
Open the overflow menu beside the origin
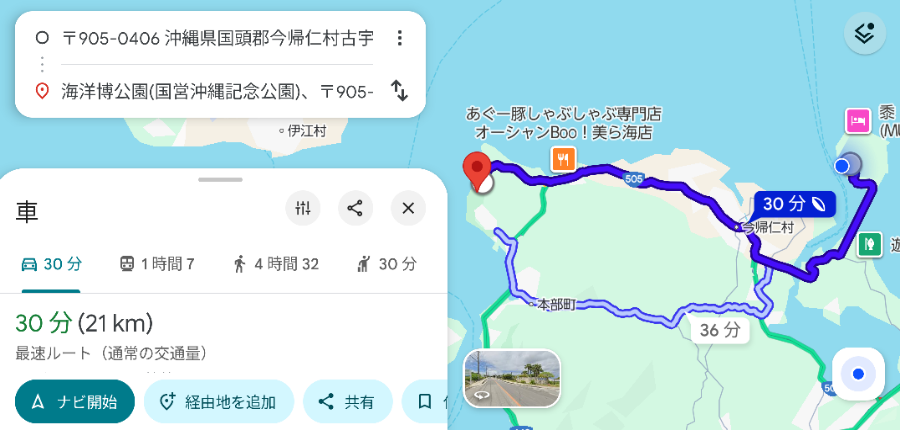click(x=399, y=38)
